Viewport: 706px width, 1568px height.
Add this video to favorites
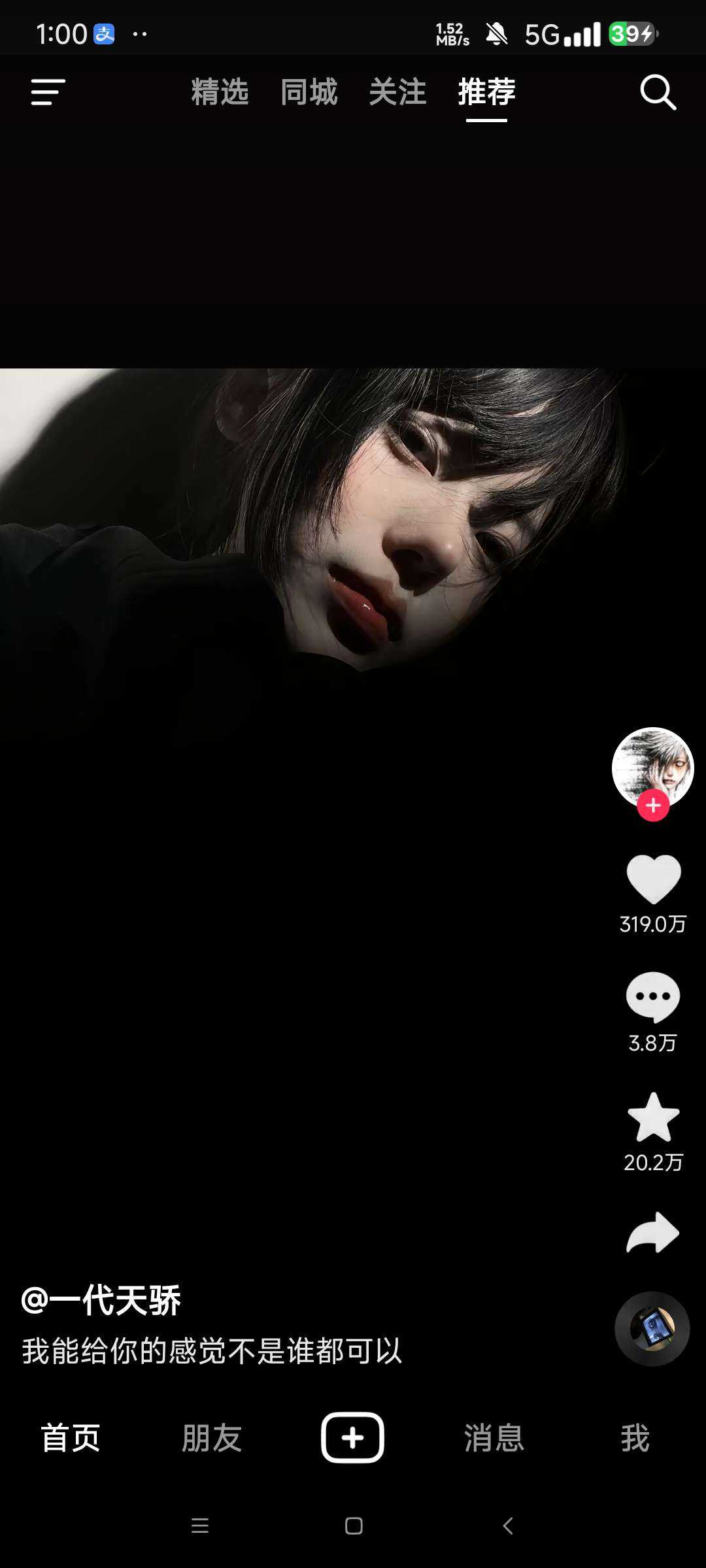click(x=653, y=1117)
